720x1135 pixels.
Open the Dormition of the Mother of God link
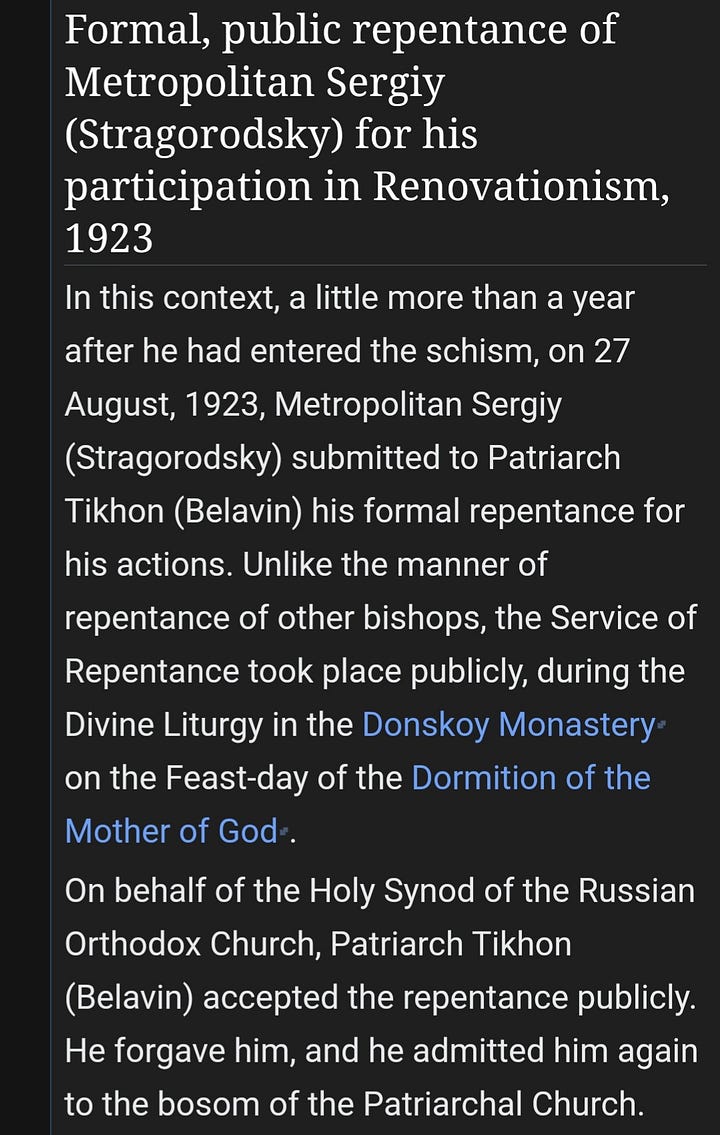point(530,778)
